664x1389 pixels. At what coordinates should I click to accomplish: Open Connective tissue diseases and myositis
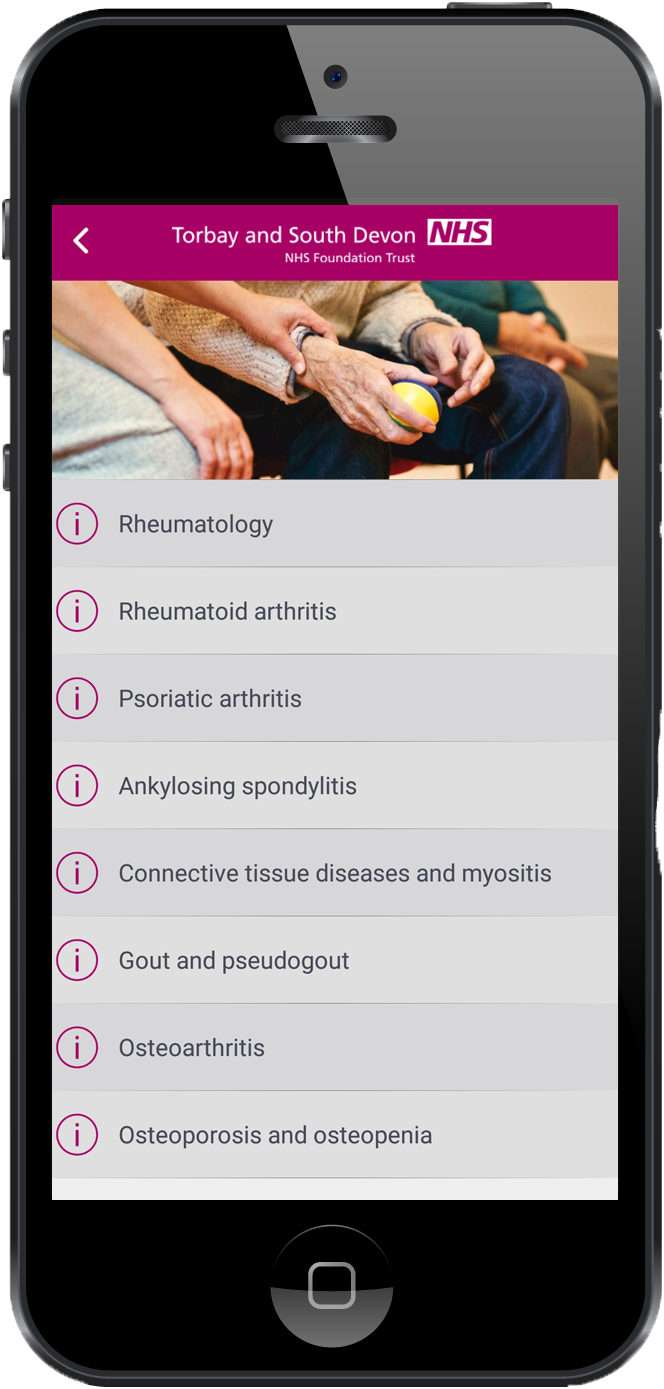pyautogui.click(x=334, y=873)
